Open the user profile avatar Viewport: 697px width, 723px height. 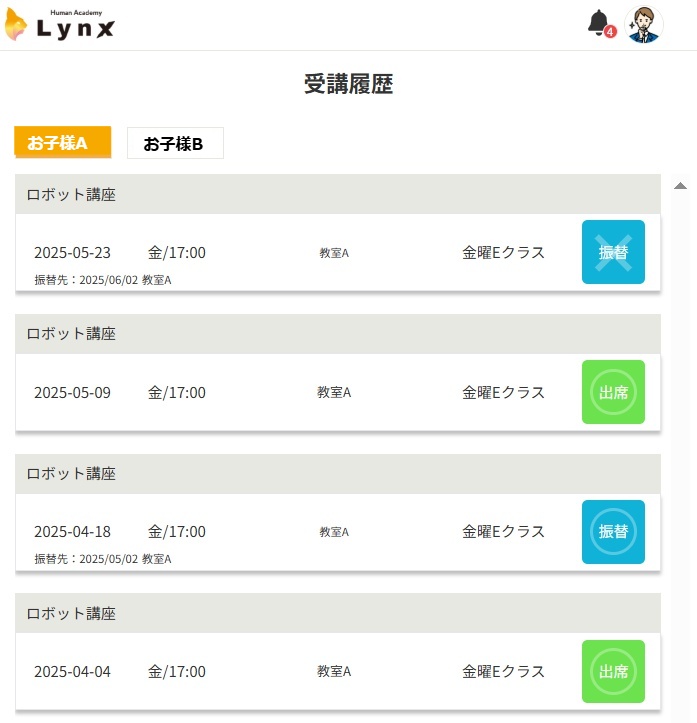[643, 24]
